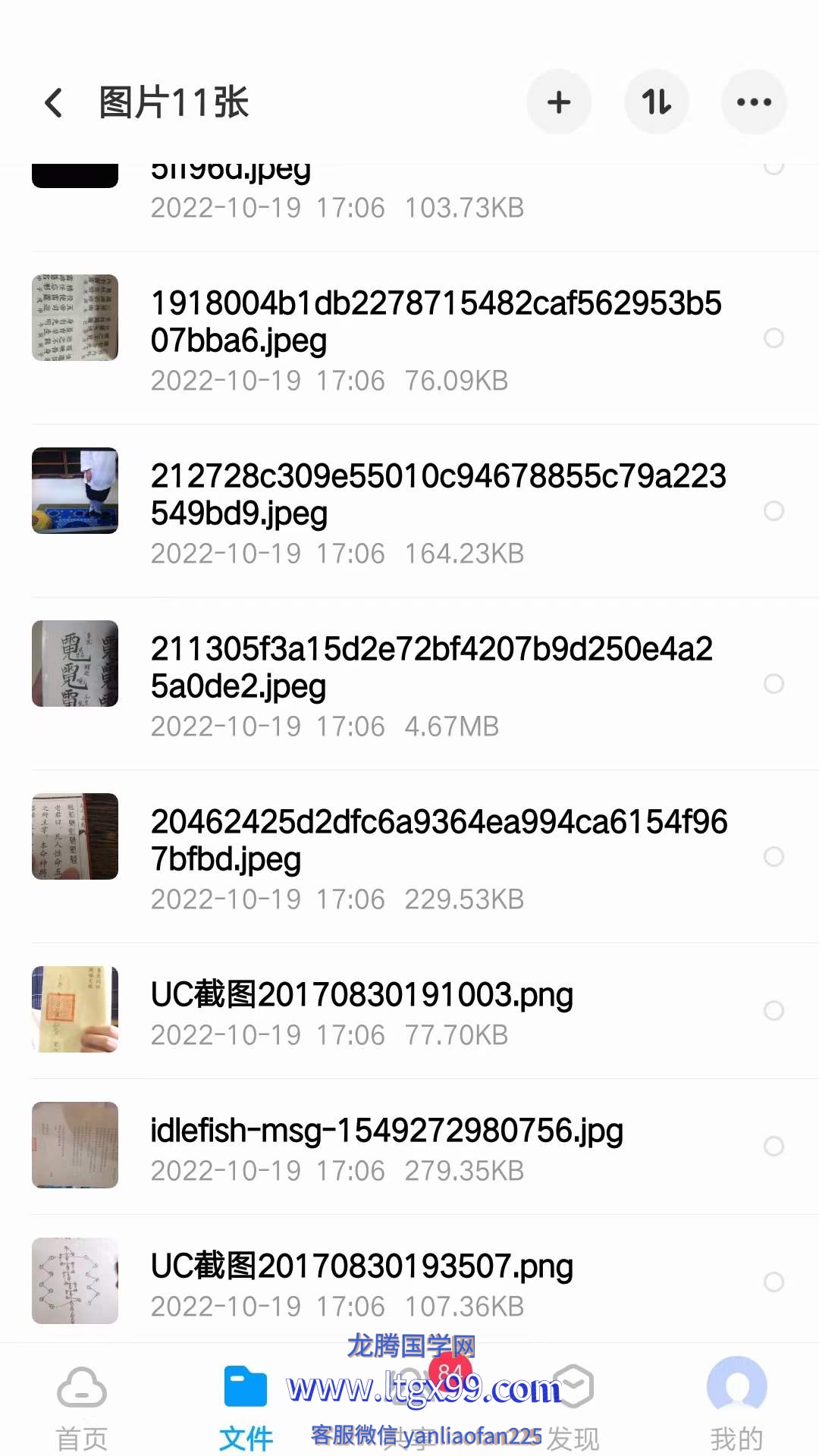Open UC截图20170830193507.png
819x1456 pixels.
[x=362, y=1266]
